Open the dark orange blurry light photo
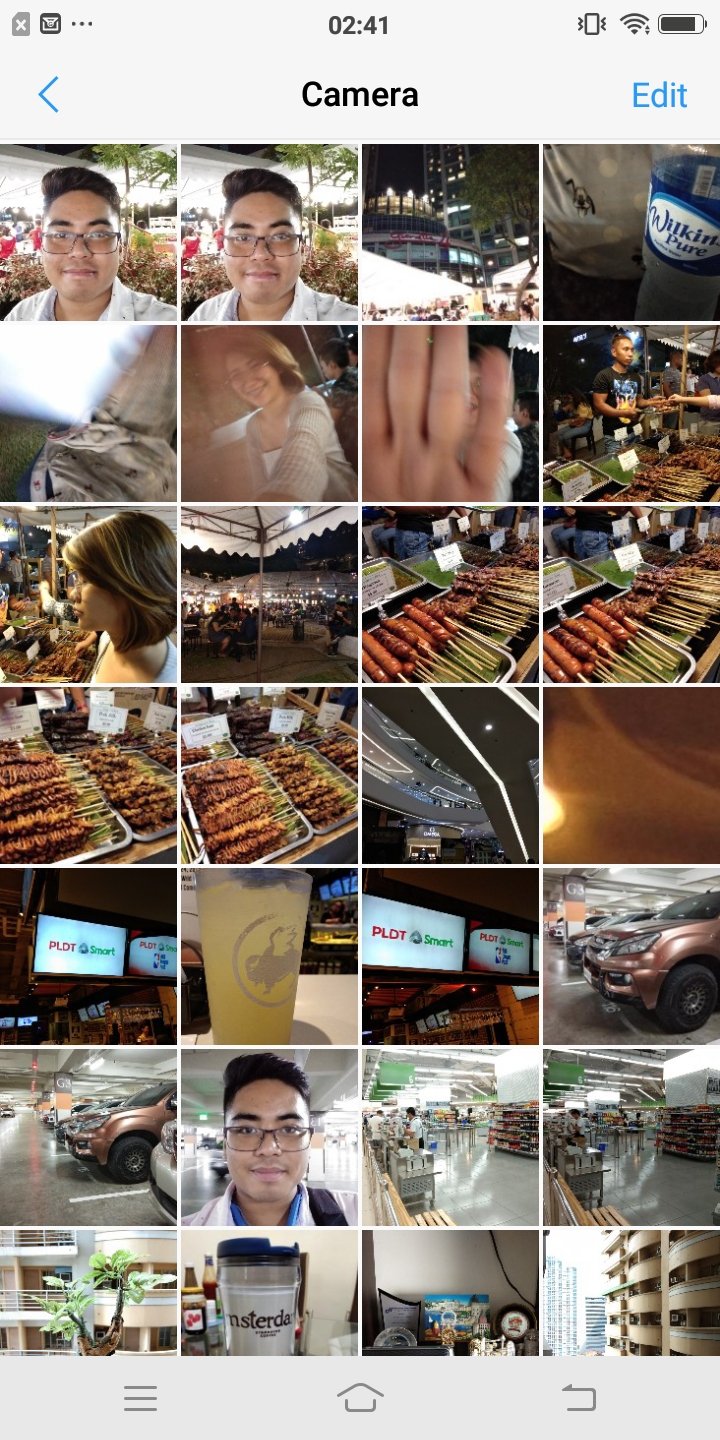 631,775
